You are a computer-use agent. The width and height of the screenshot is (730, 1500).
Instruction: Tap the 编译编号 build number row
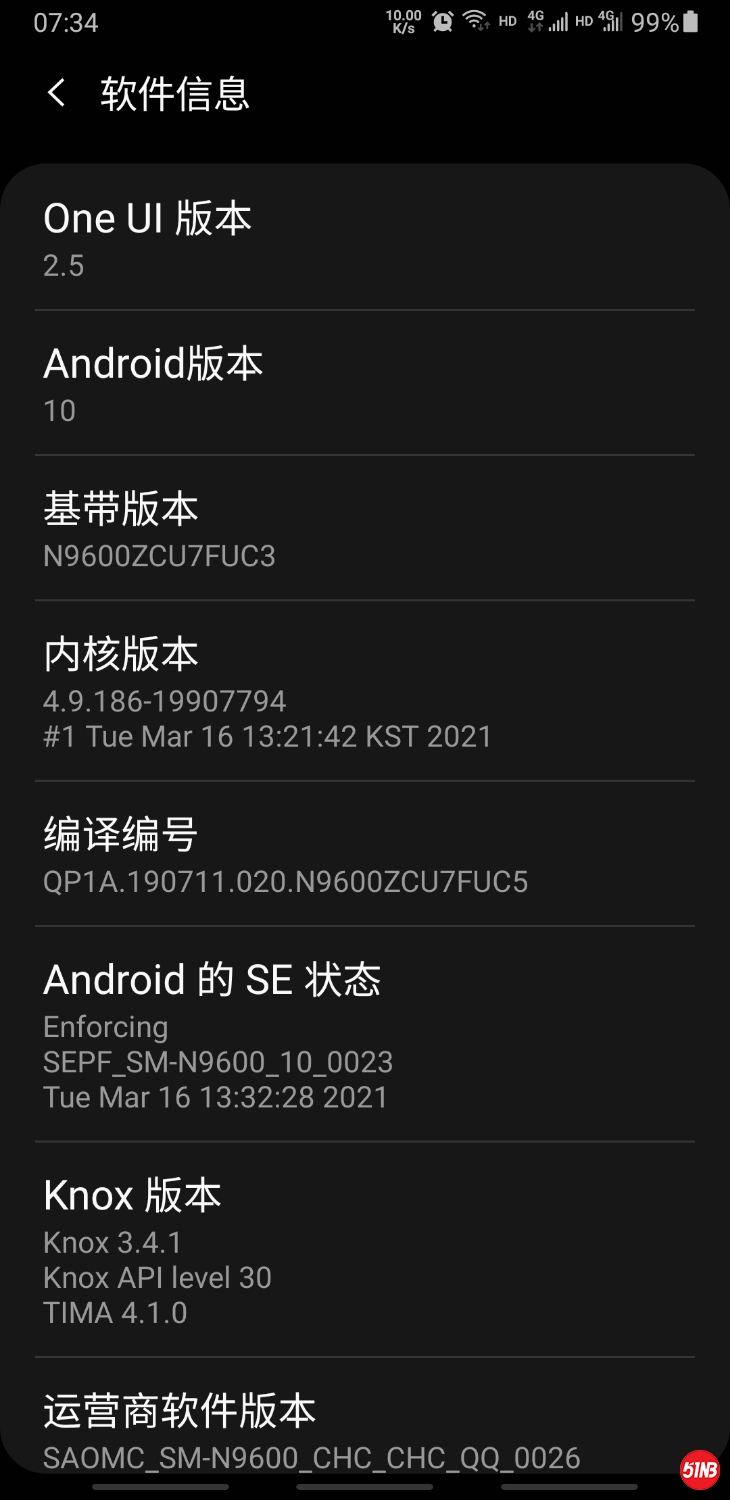tap(364, 855)
